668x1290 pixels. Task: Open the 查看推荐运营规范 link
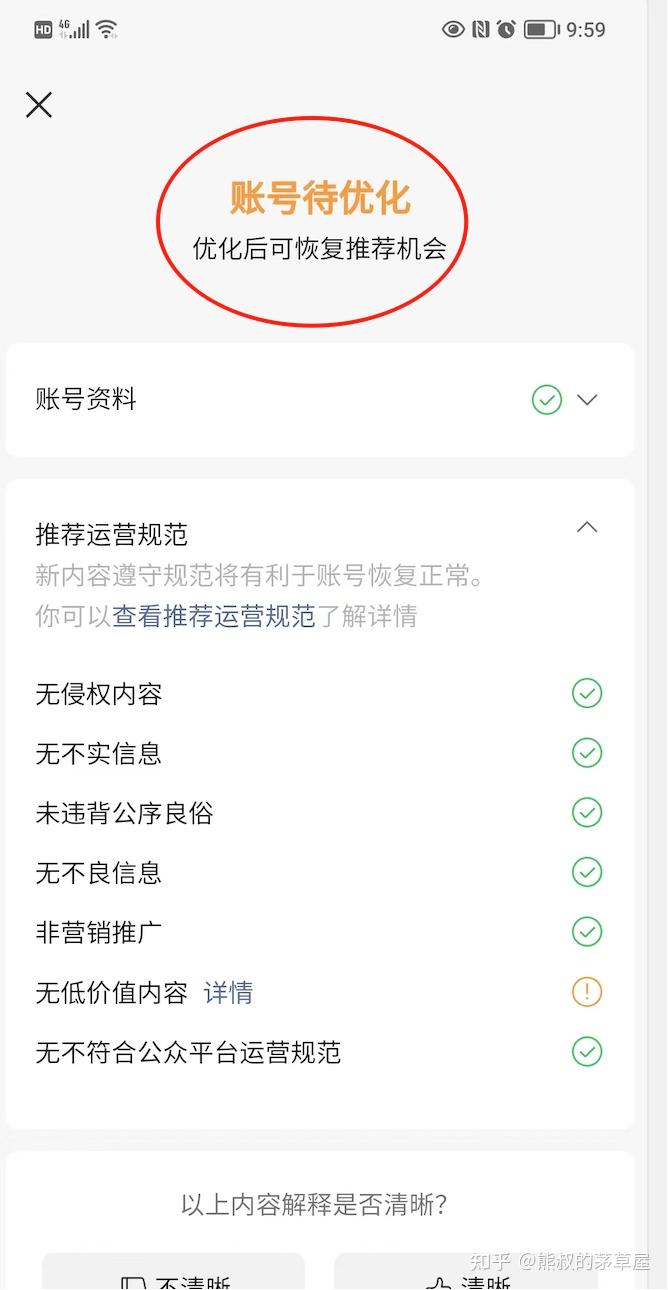click(214, 616)
